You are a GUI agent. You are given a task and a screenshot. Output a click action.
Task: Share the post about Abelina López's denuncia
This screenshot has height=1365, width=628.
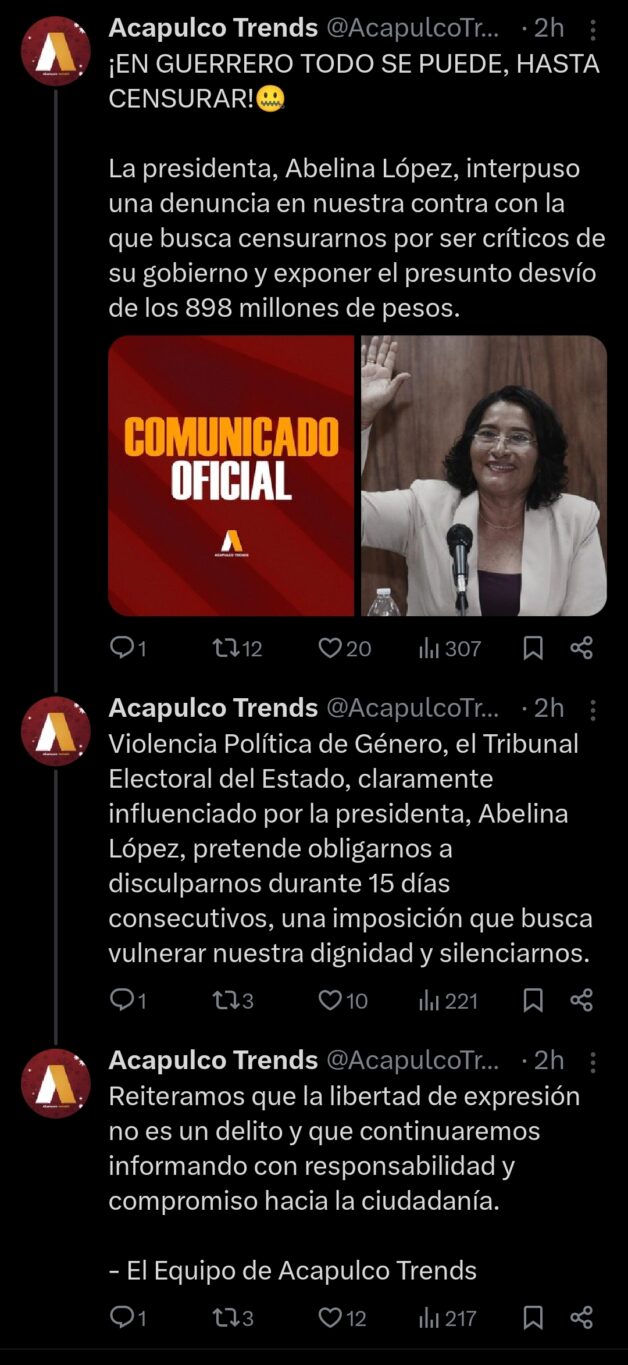click(x=582, y=648)
